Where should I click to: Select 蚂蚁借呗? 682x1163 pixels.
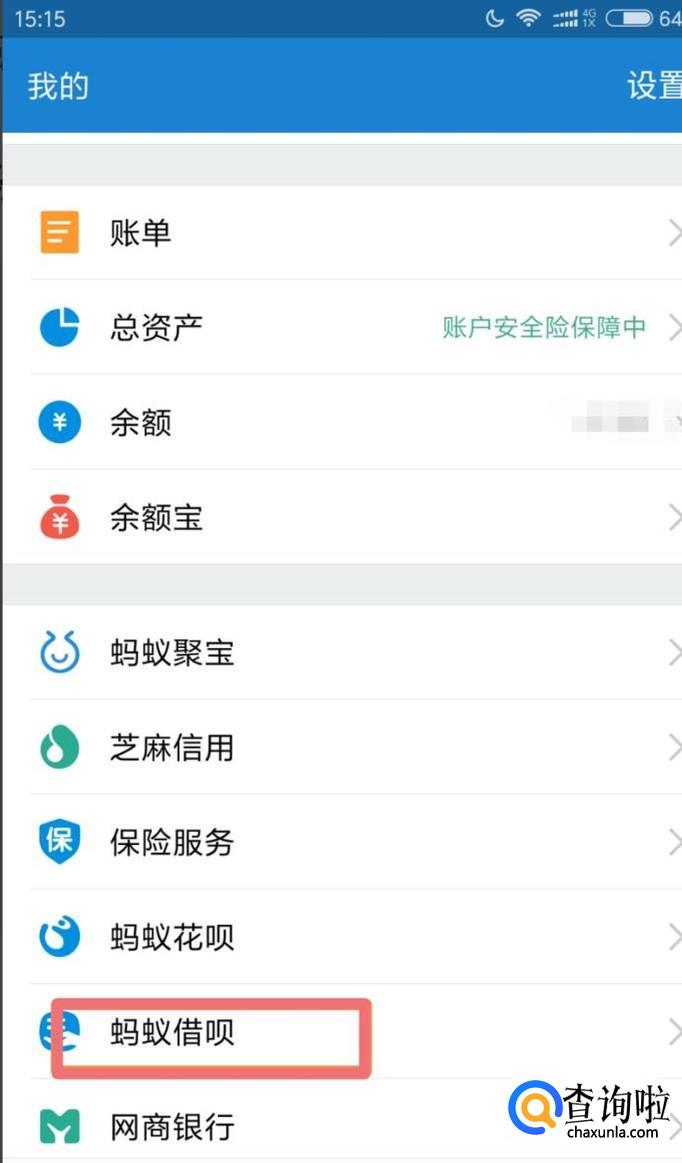(342, 1032)
